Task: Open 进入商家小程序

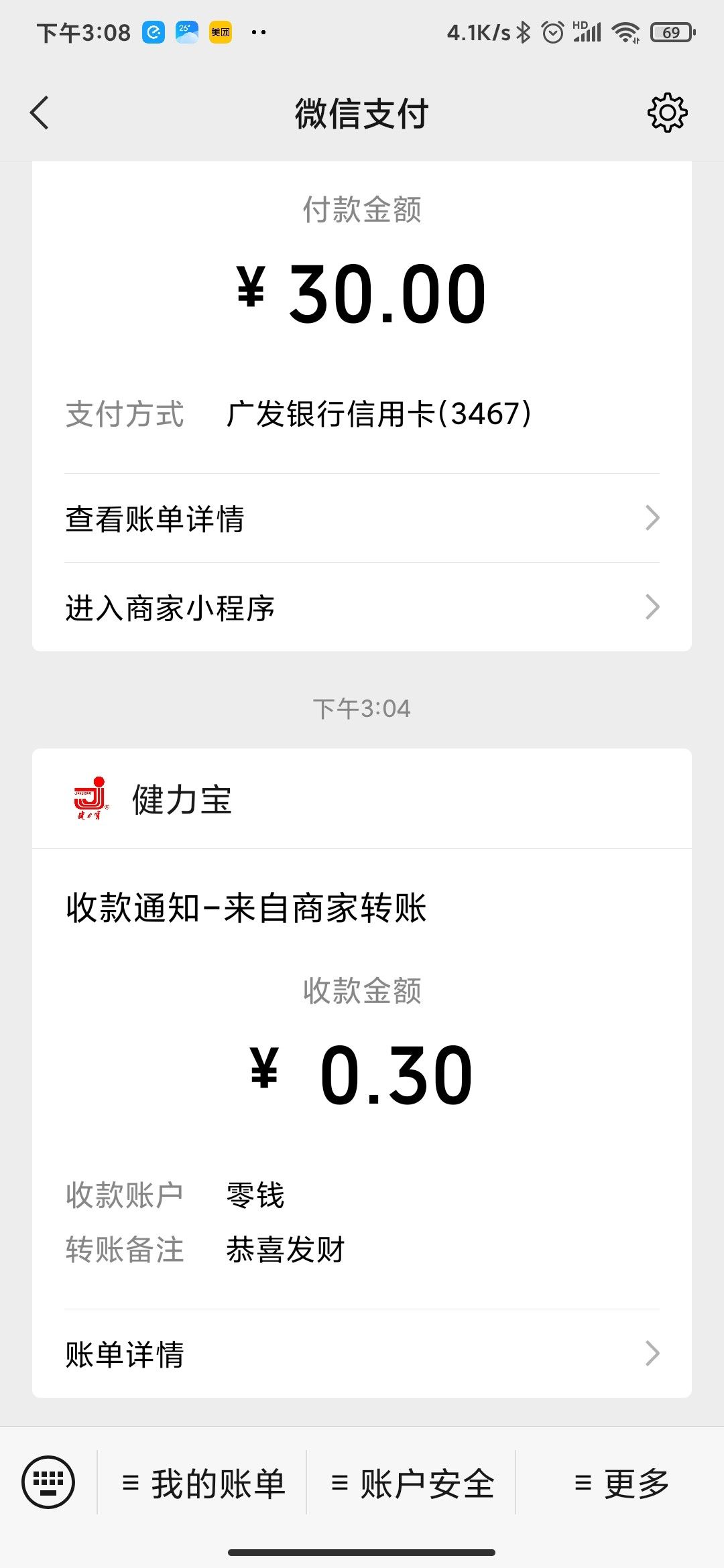Action: coord(362,608)
